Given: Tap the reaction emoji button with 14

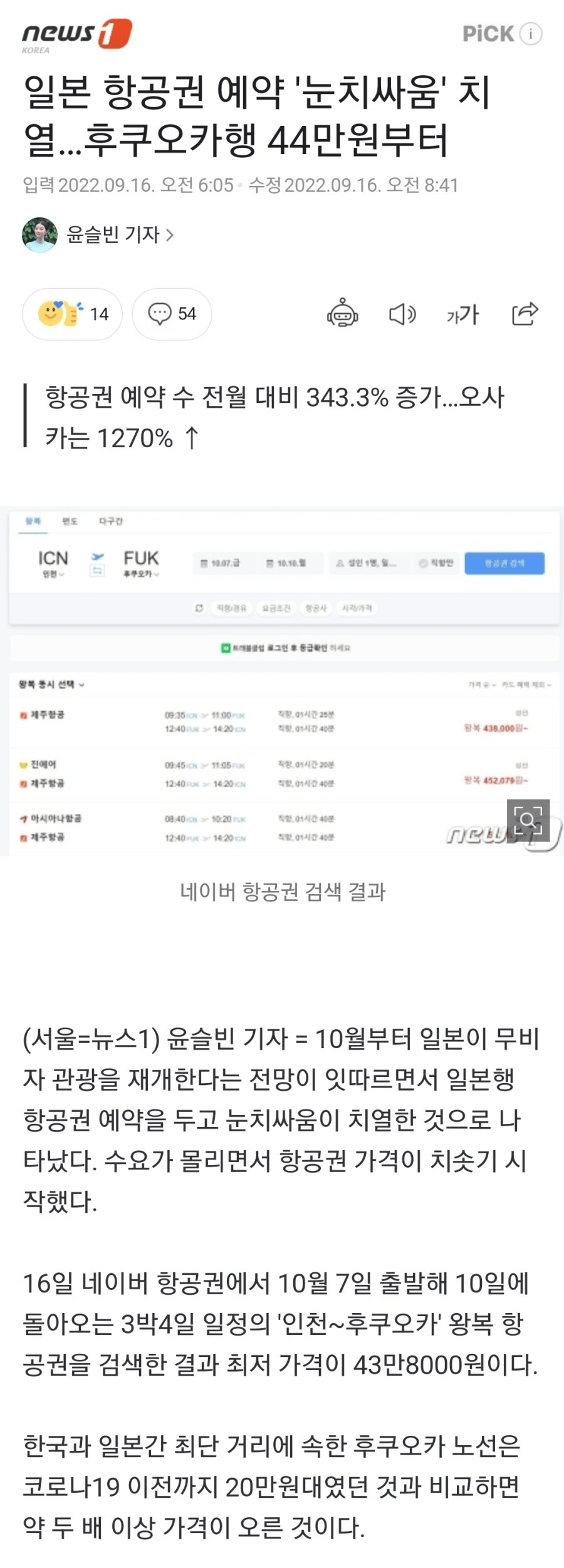Looking at the screenshot, I should 72,314.
